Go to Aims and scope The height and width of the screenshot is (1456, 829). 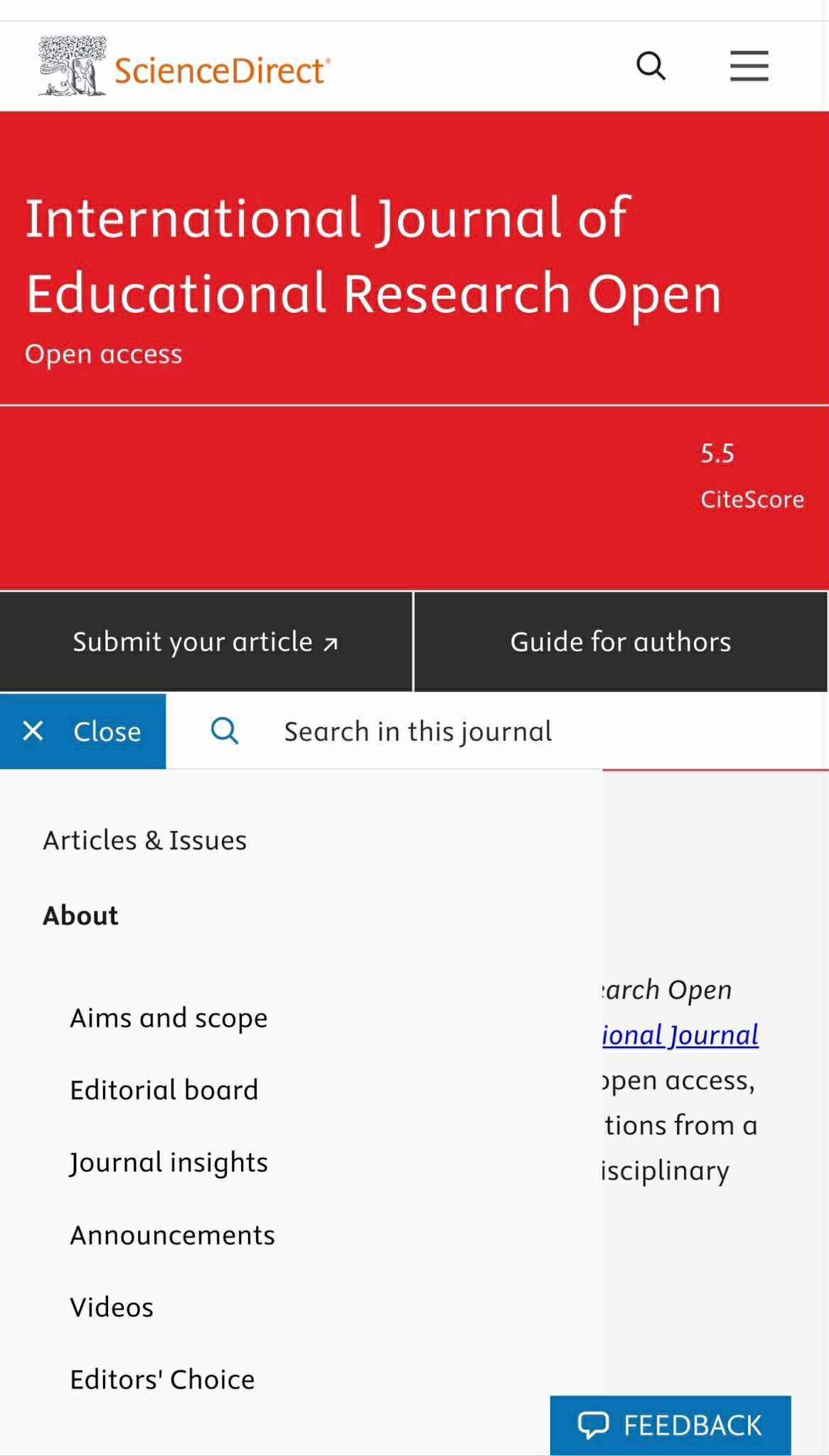pos(169,1018)
